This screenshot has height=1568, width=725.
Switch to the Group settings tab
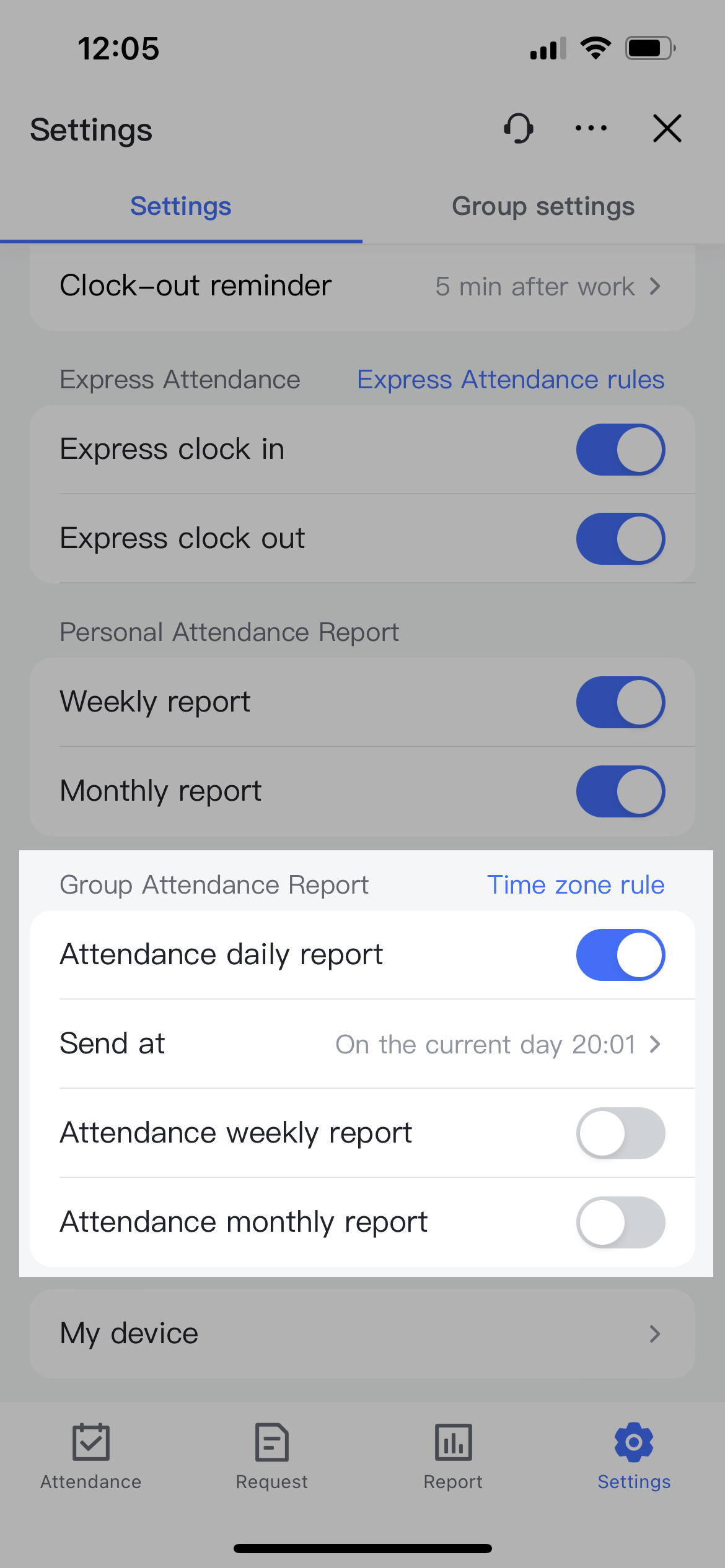click(x=543, y=206)
